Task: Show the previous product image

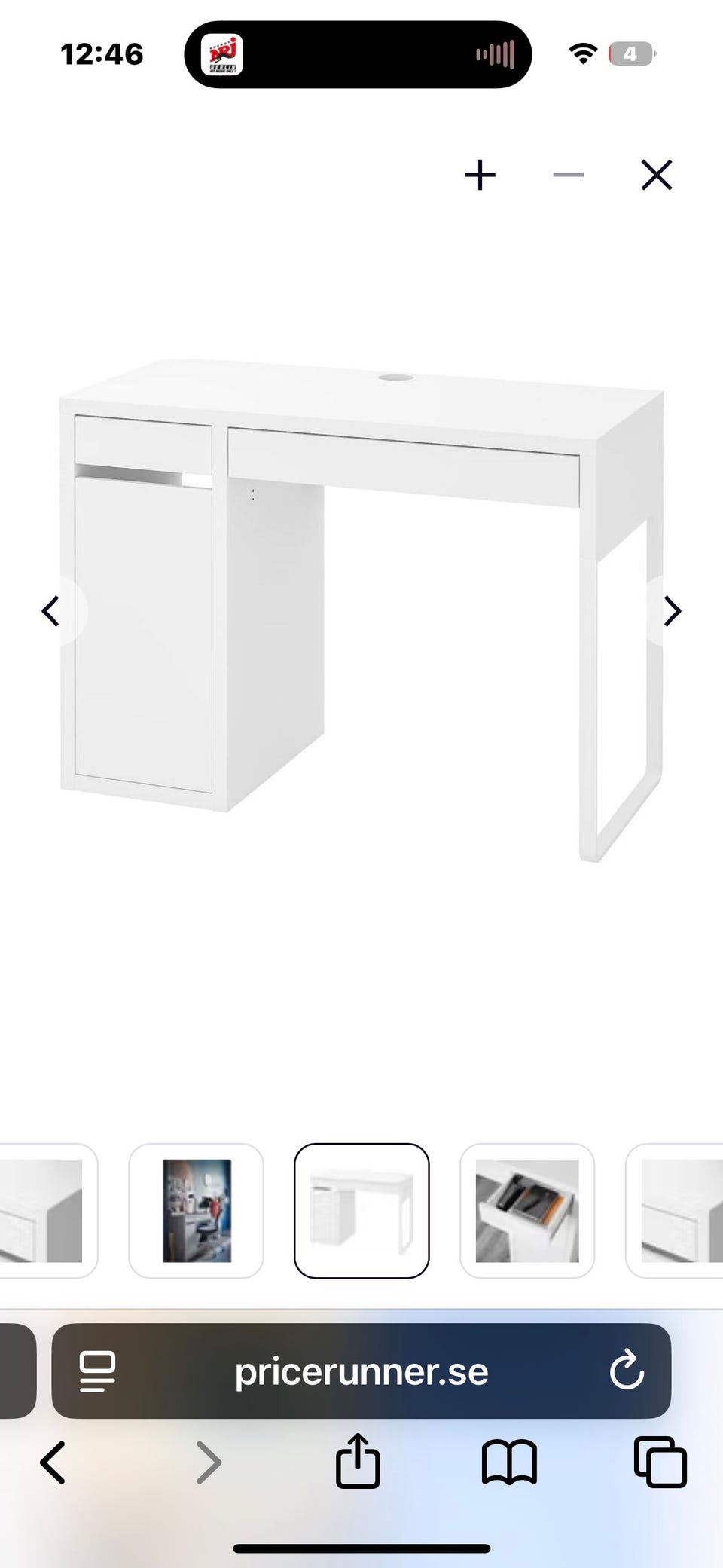Action: tap(51, 610)
